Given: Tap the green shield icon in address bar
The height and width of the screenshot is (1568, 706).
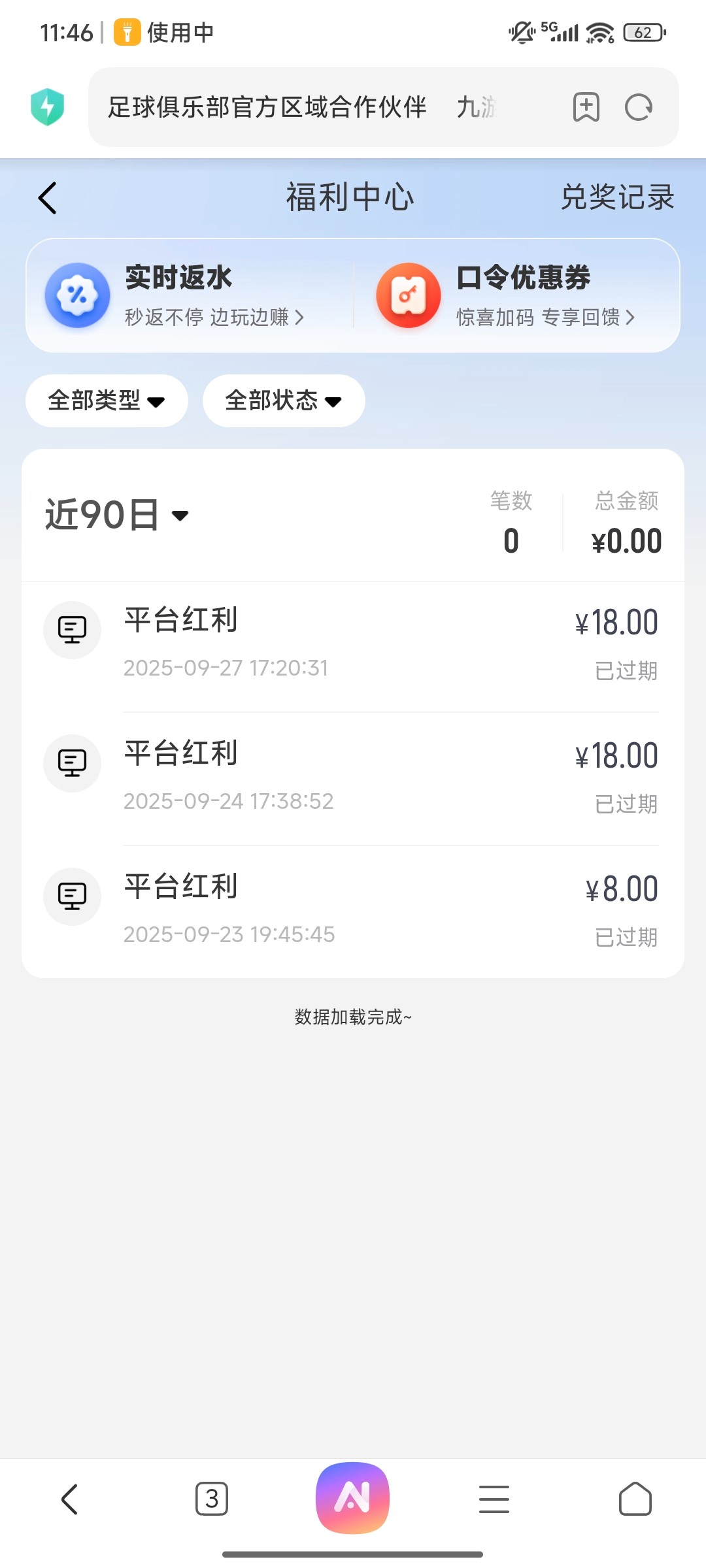Looking at the screenshot, I should coord(46,106).
